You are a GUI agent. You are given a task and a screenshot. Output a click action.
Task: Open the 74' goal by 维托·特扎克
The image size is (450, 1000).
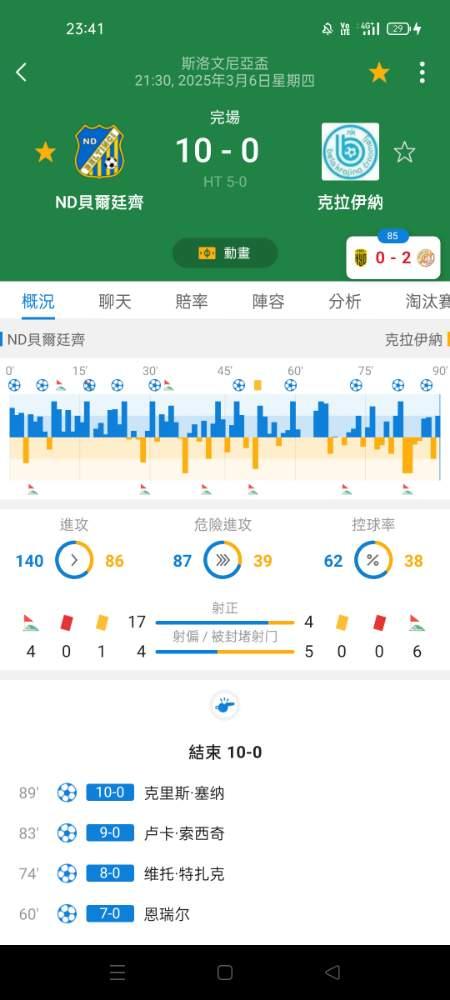(x=225, y=874)
